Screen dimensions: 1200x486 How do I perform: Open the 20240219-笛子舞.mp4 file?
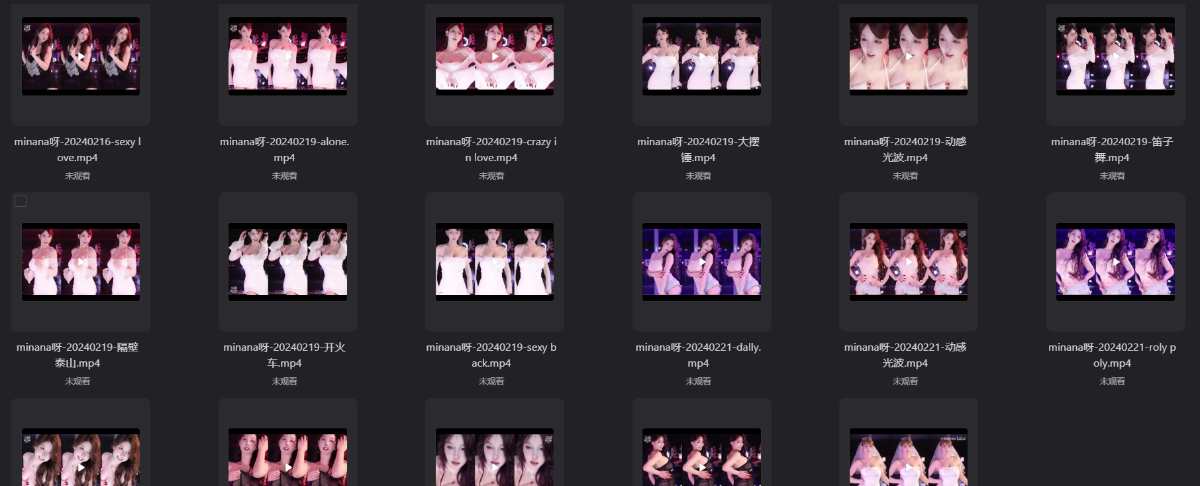pos(1115,56)
